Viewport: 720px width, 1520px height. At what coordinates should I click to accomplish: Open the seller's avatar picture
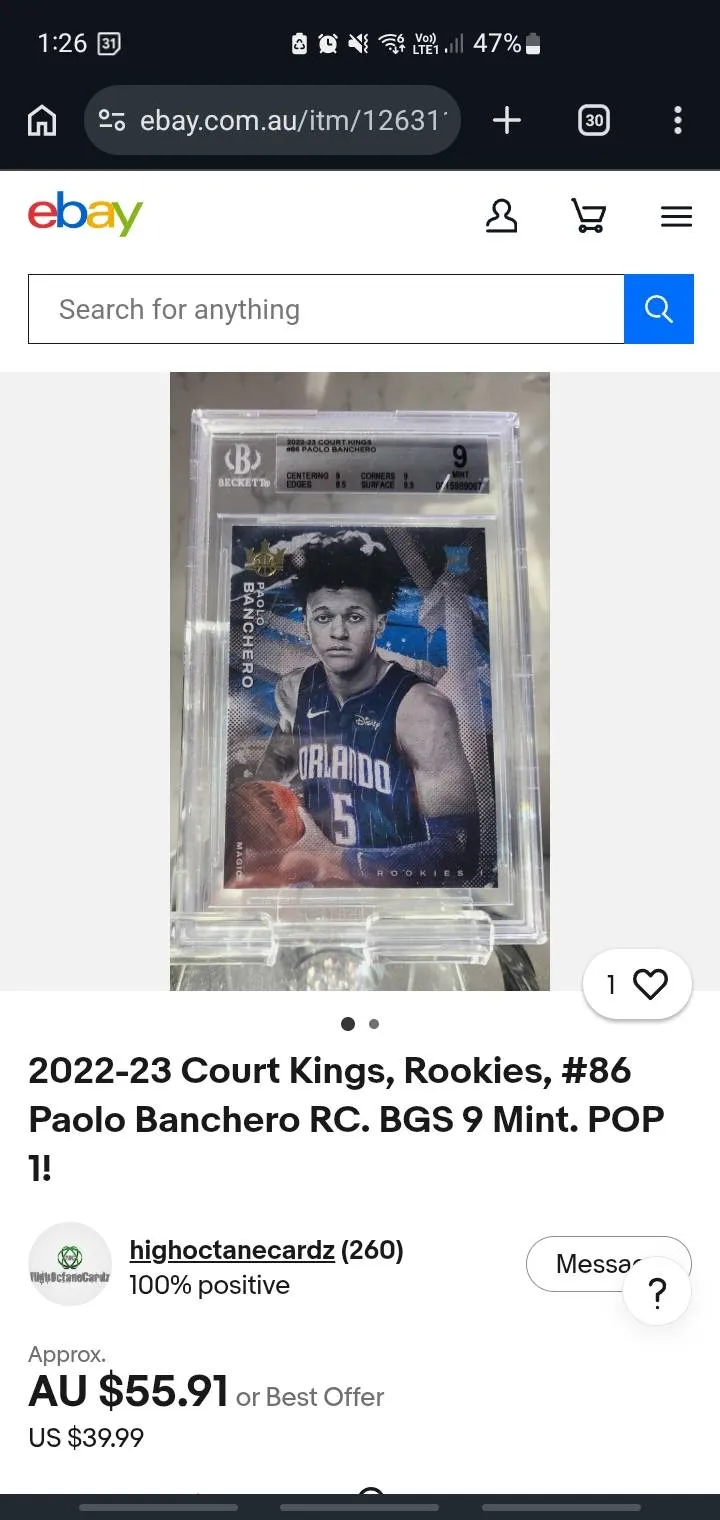69,1264
